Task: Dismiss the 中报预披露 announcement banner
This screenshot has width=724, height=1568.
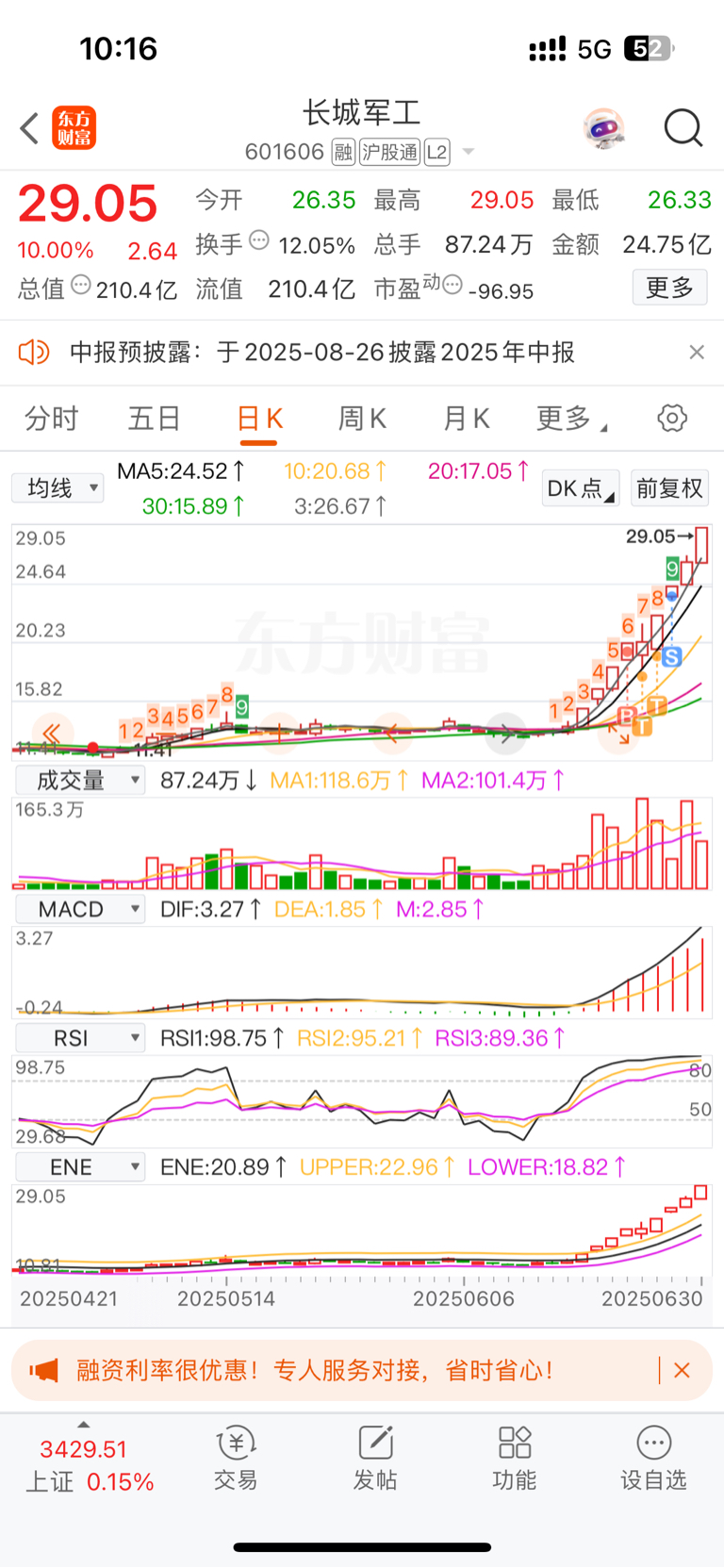Action: [x=697, y=352]
